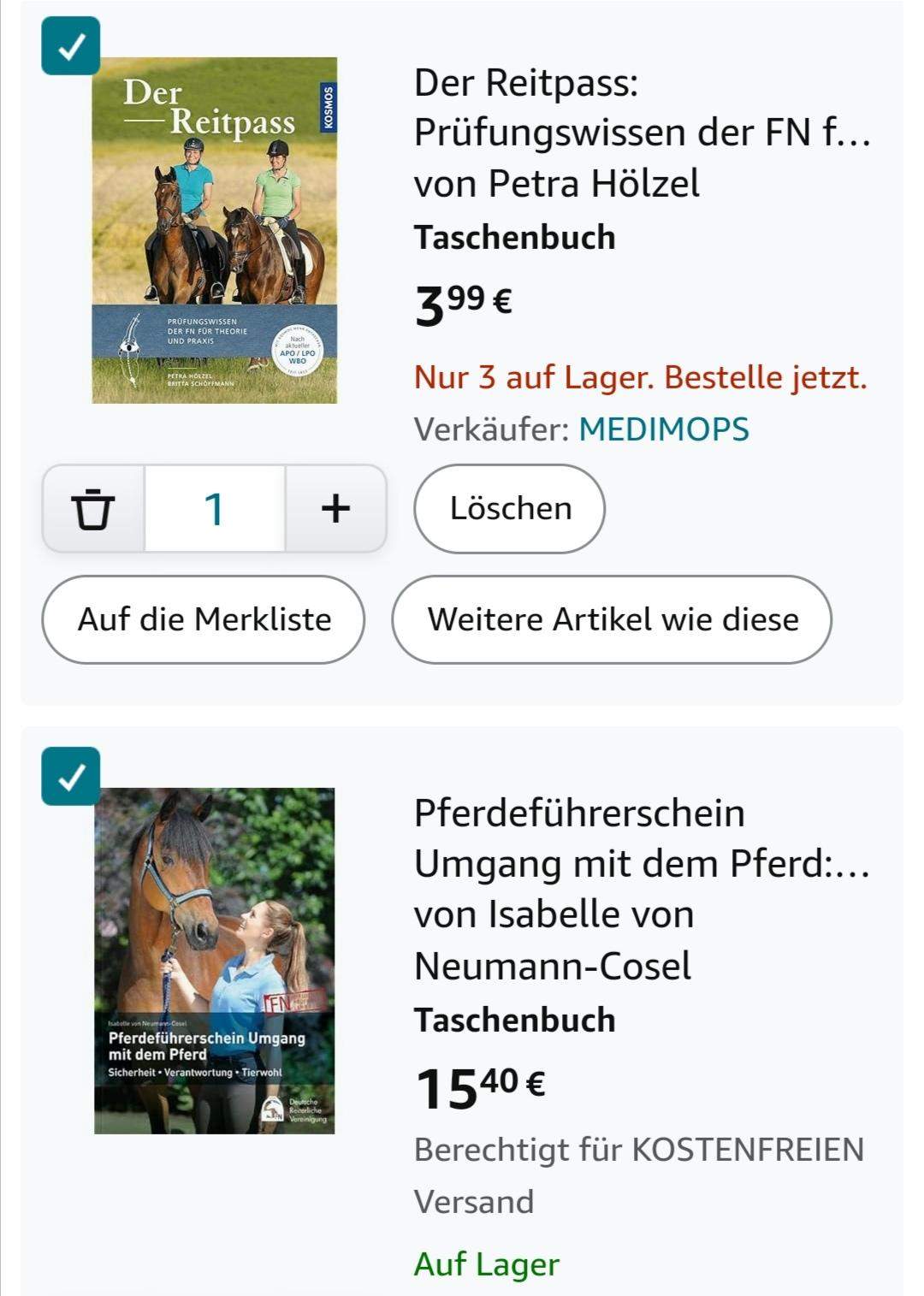
Task: Open the MEDIMOPS seller page
Action: point(665,428)
